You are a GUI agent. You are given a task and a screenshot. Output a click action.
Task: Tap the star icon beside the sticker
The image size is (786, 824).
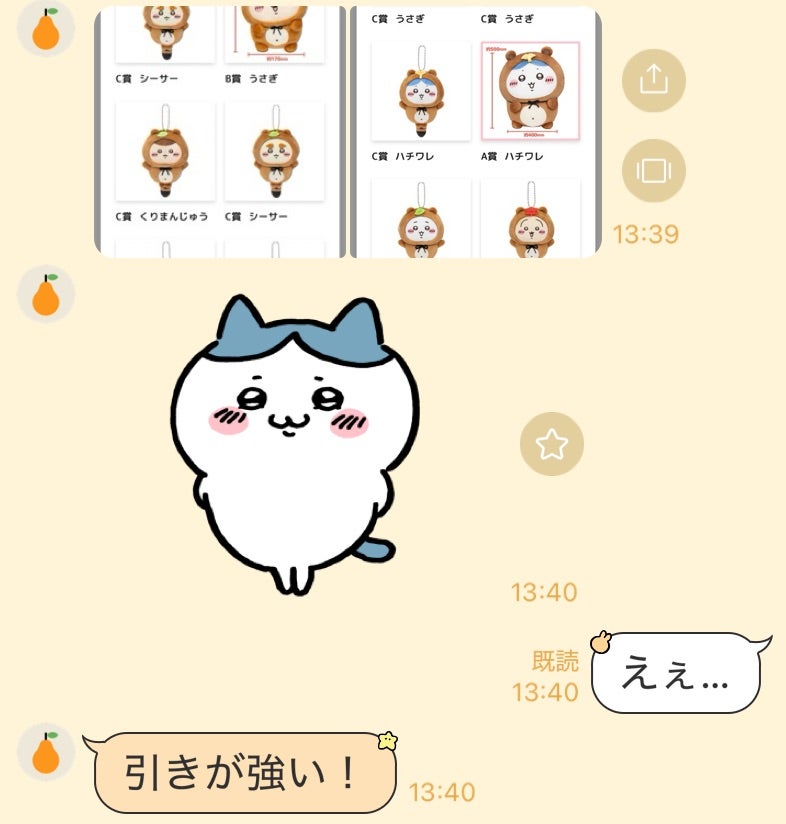tap(551, 443)
